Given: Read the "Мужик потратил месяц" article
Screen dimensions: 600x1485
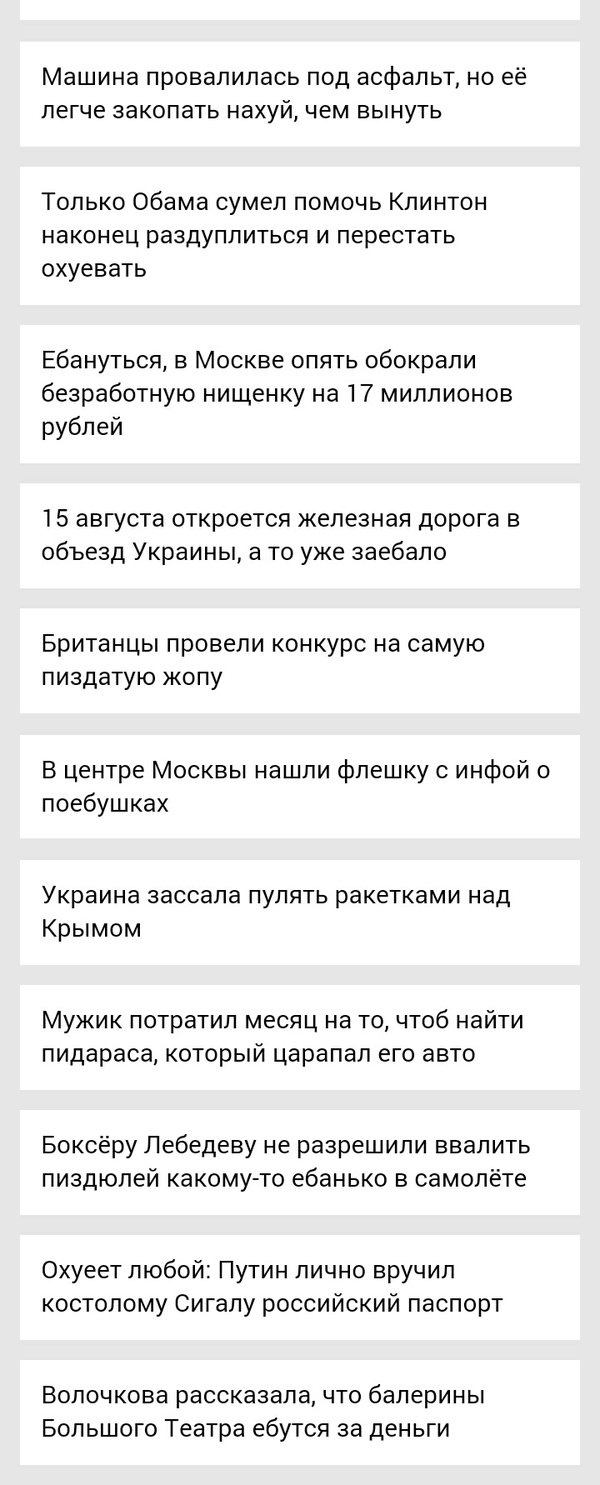Looking at the screenshot, I should (300, 1038).
